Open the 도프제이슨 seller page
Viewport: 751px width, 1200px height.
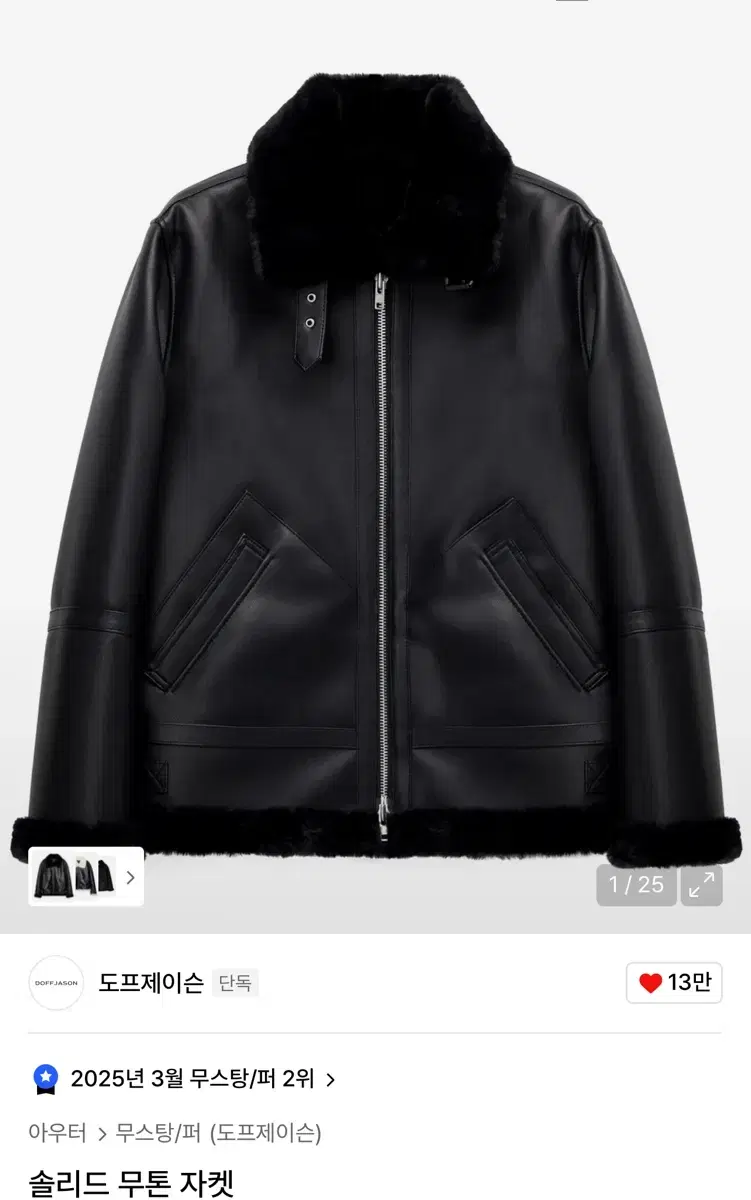click(152, 983)
